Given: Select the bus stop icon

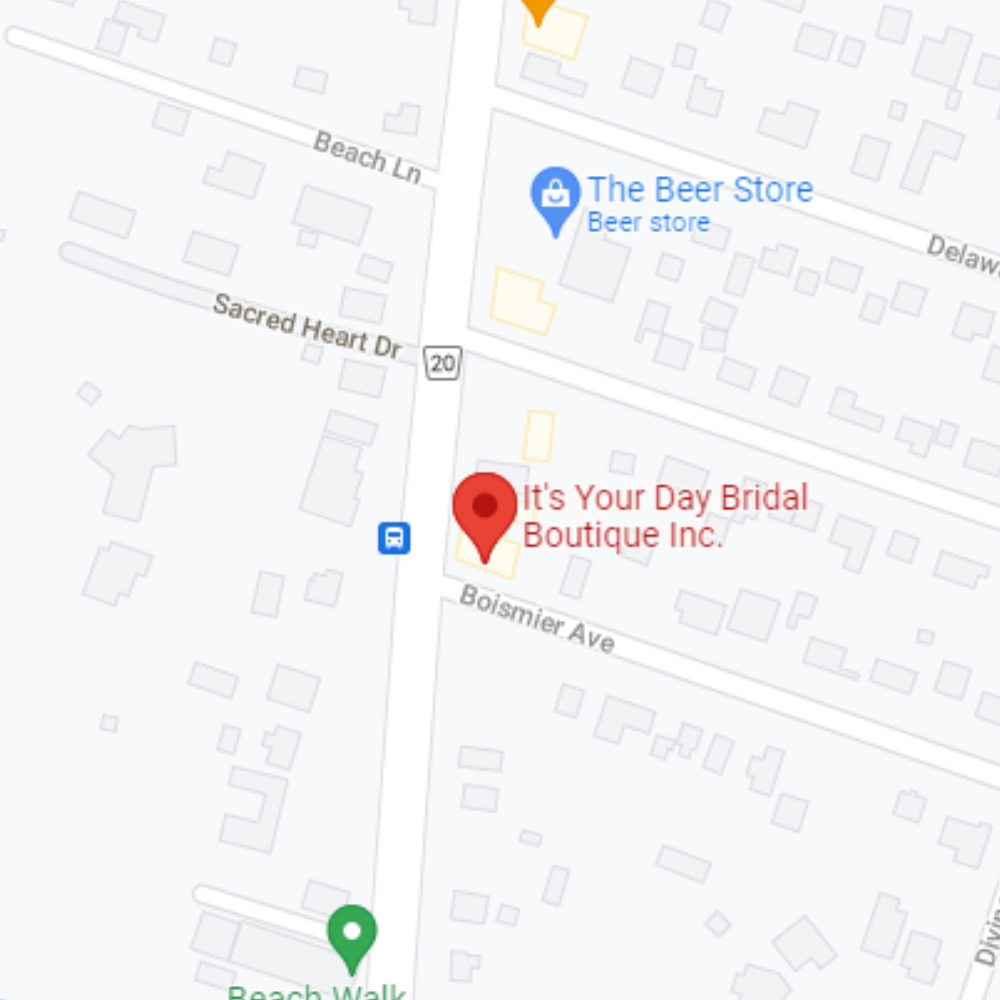Looking at the screenshot, I should pyautogui.click(x=394, y=538).
